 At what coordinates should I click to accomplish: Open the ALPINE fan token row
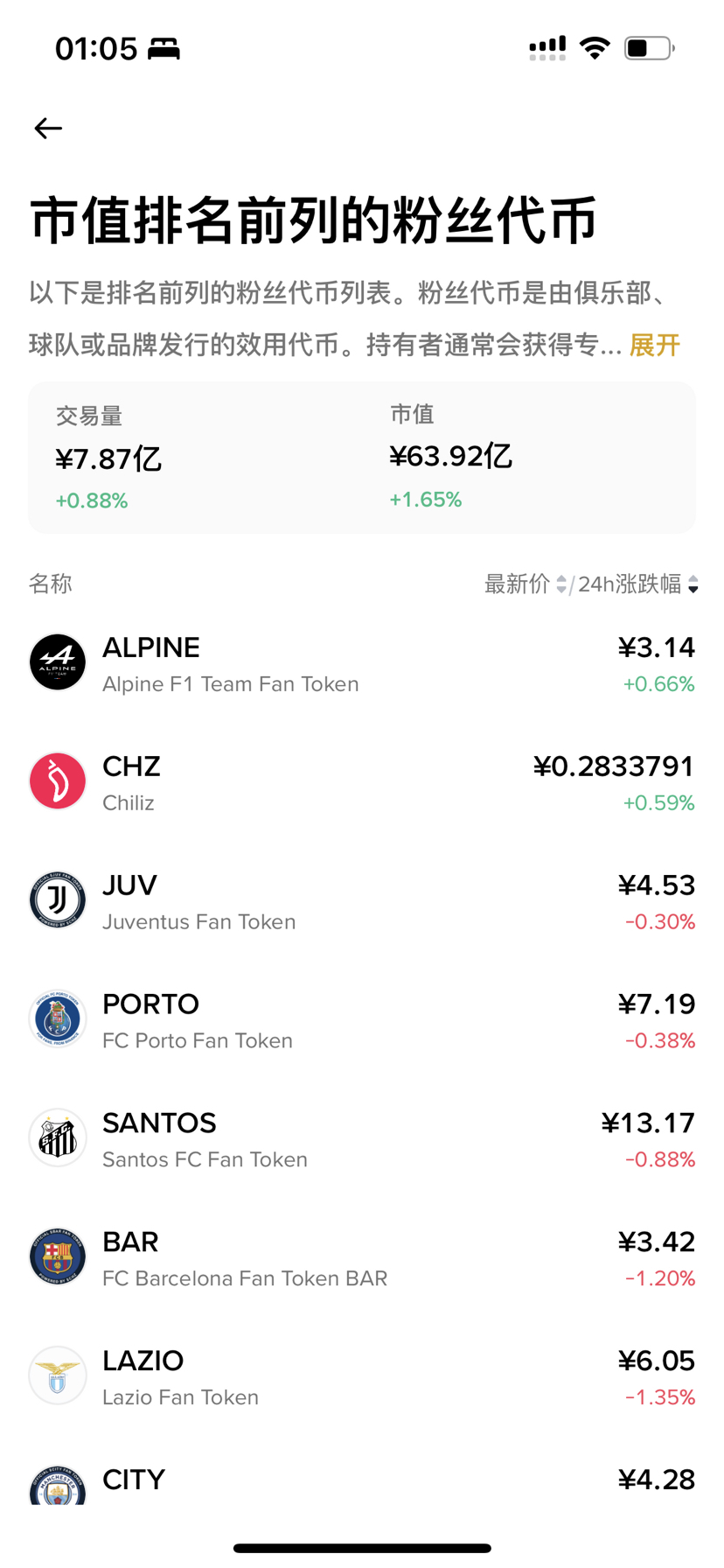click(x=362, y=664)
